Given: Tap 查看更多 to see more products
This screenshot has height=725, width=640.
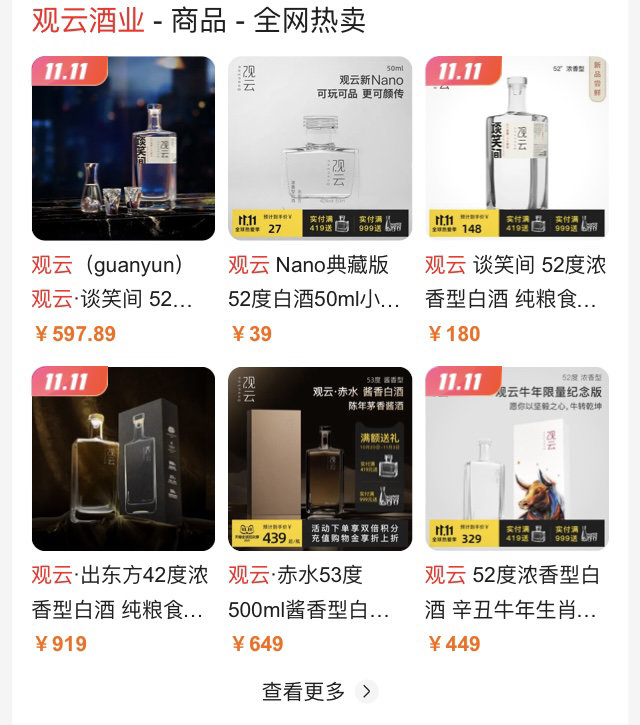Looking at the screenshot, I should pyautogui.click(x=318, y=691).
